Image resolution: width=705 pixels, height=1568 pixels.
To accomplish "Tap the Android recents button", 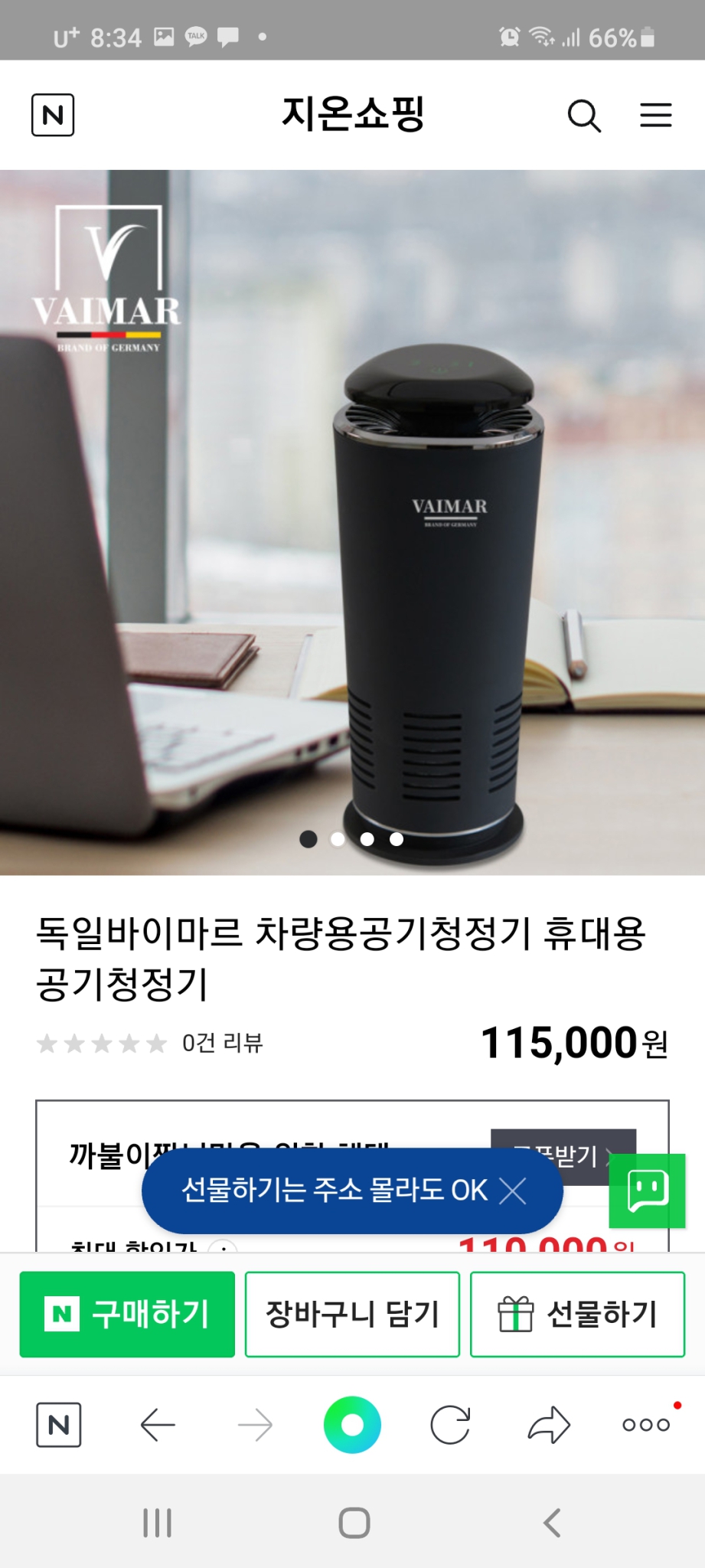I will click(157, 1522).
